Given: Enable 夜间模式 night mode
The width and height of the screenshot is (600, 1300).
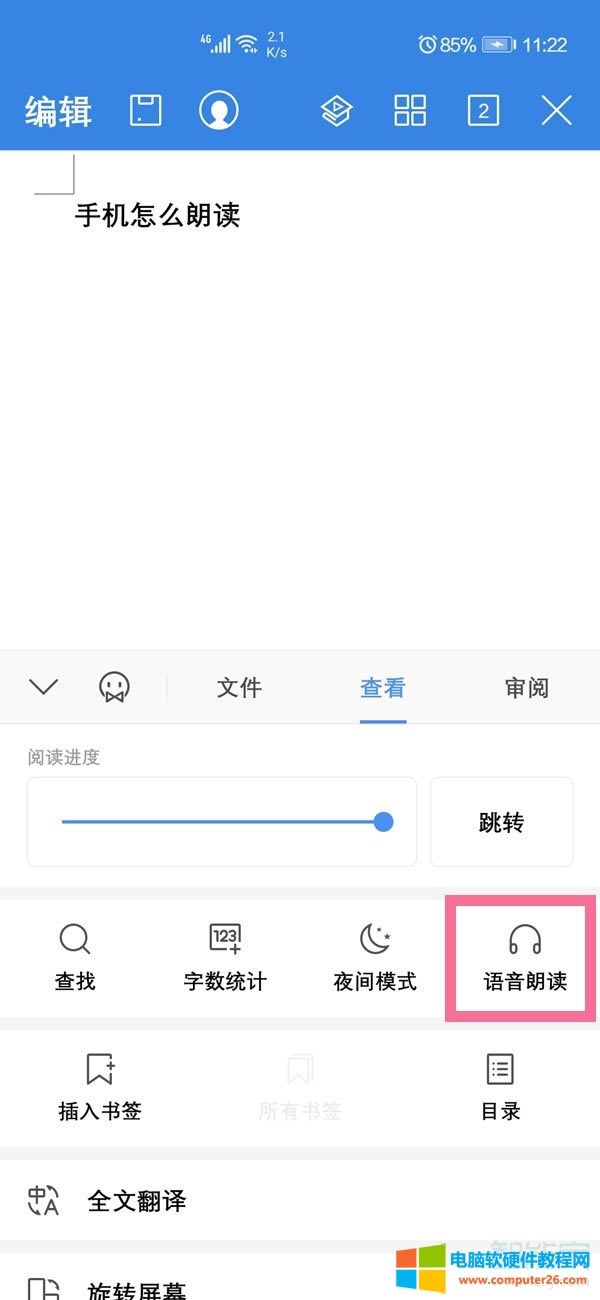Looking at the screenshot, I should pyautogui.click(x=375, y=957).
